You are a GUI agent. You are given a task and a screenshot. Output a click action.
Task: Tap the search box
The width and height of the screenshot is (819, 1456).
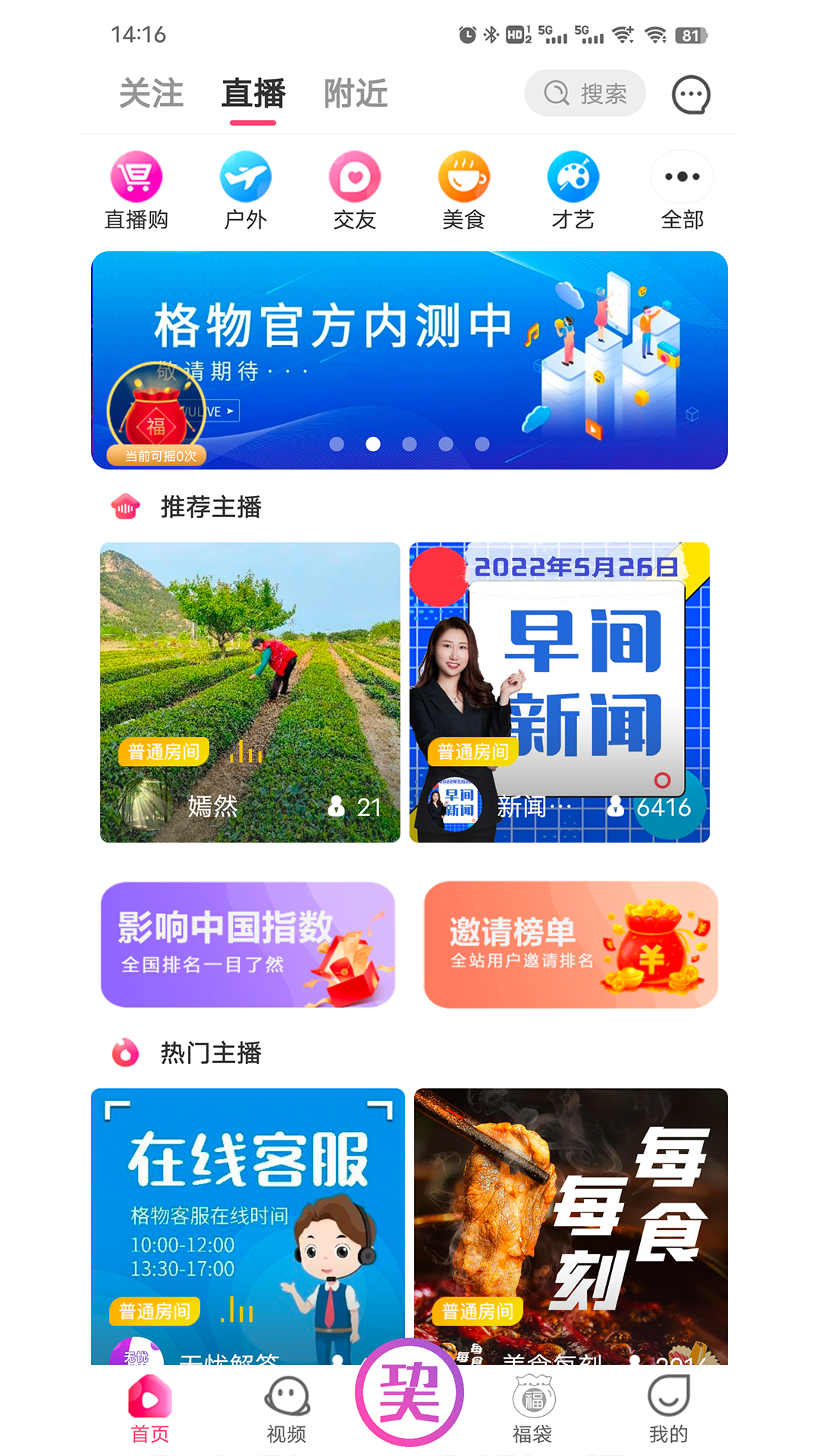[x=584, y=93]
